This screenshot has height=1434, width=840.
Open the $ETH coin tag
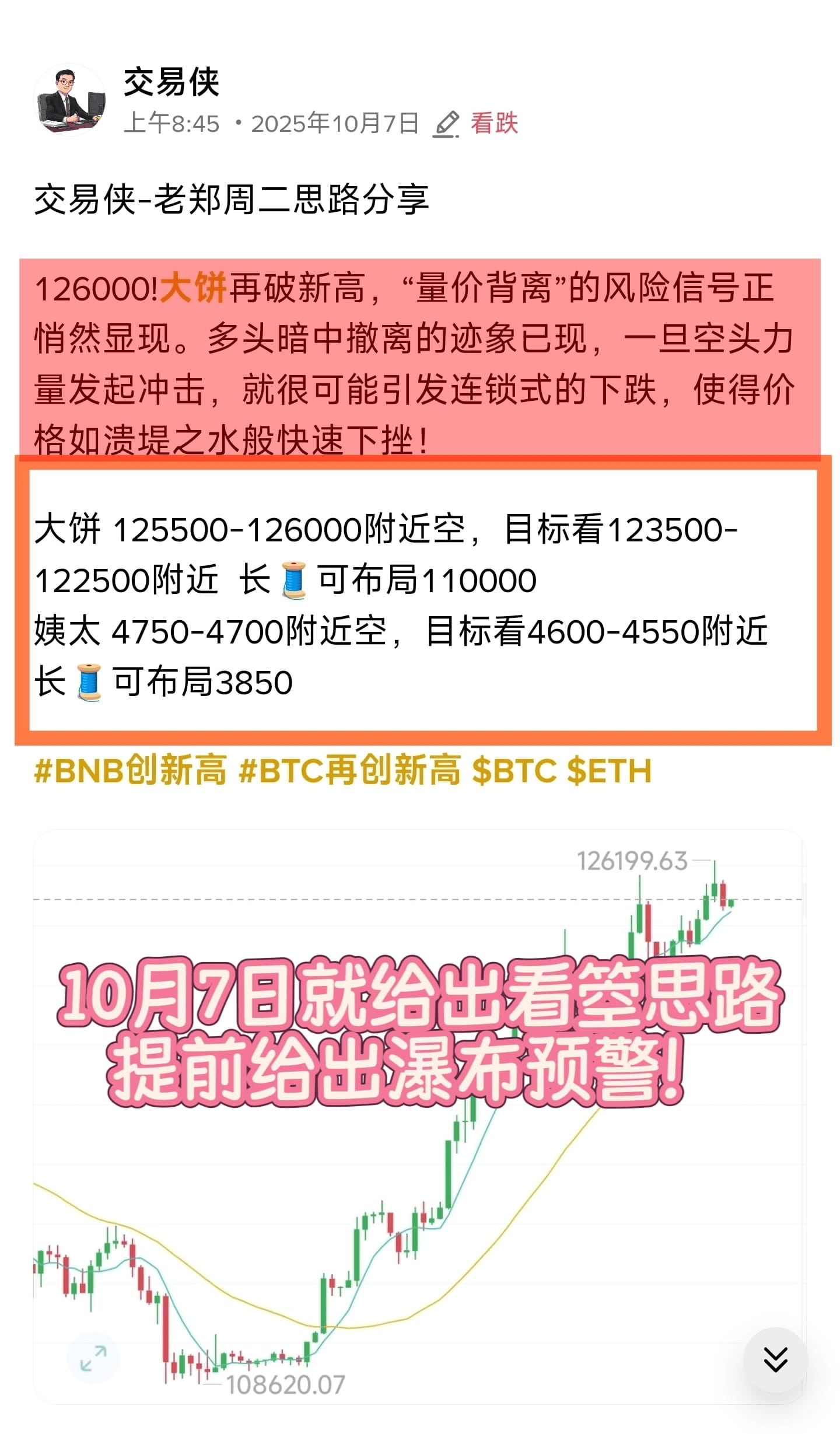[609, 771]
